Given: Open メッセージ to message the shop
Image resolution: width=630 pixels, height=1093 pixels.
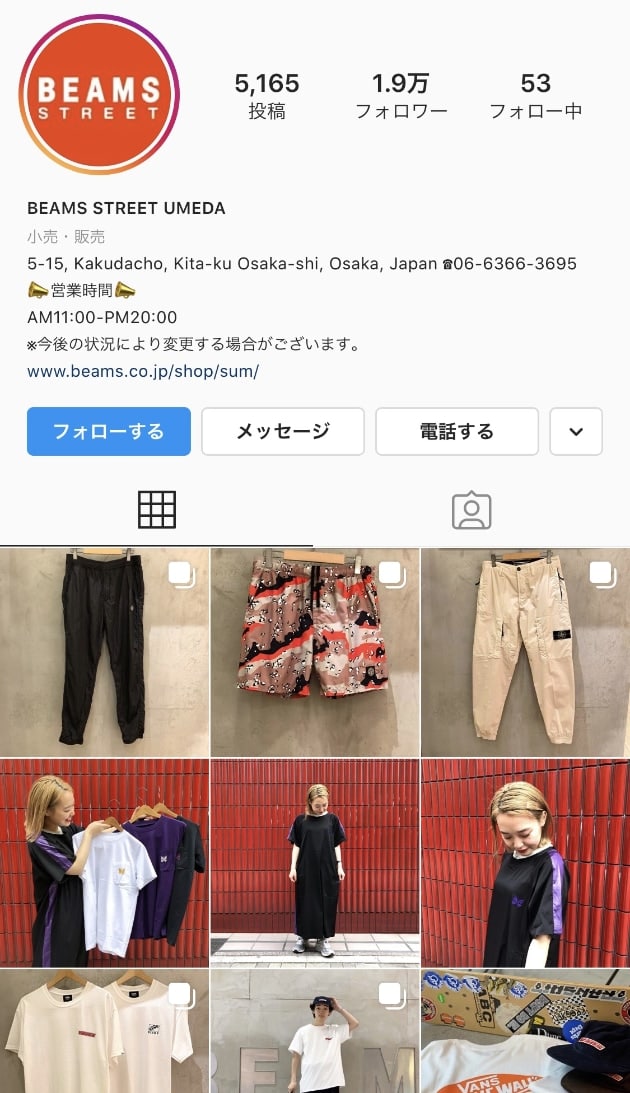Looking at the screenshot, I should point(282,431).
